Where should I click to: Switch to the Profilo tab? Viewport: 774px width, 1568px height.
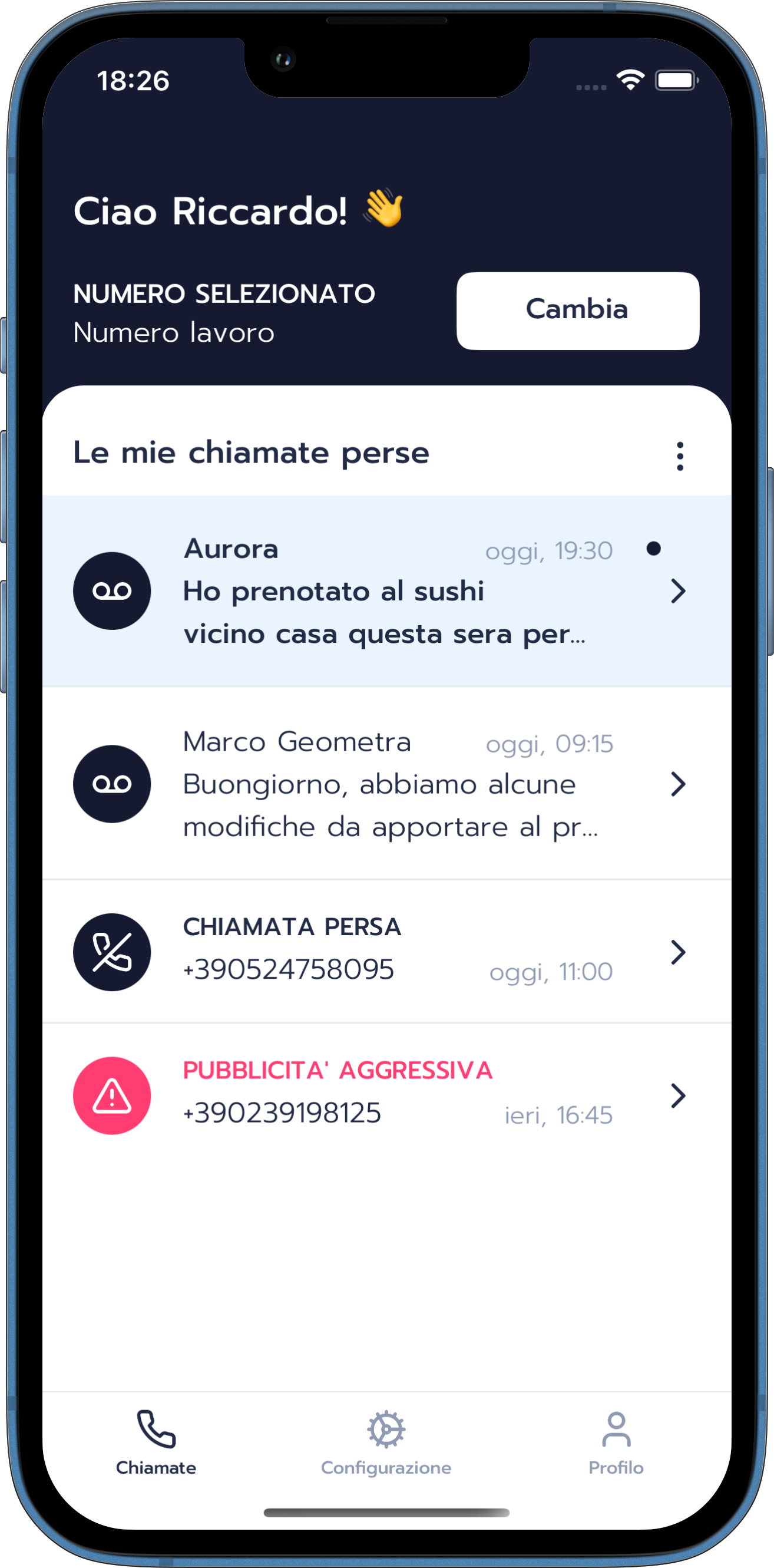[x=616, y=1449]
